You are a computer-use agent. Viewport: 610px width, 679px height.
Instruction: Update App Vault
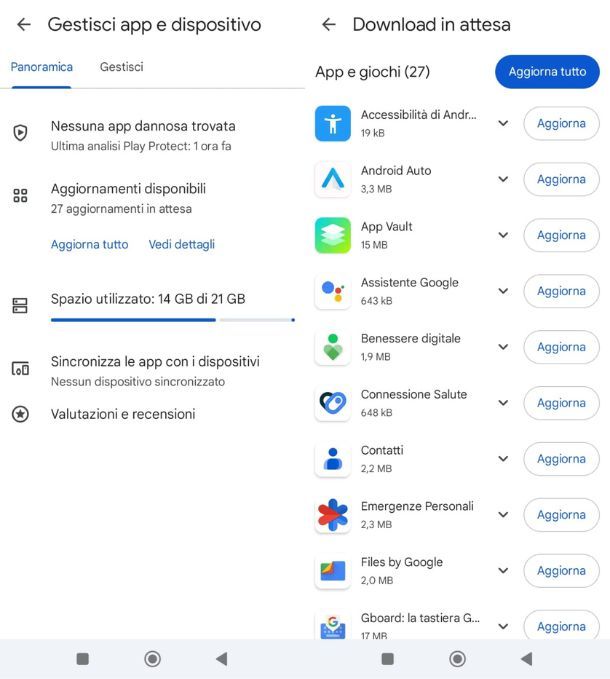[561, 236]
